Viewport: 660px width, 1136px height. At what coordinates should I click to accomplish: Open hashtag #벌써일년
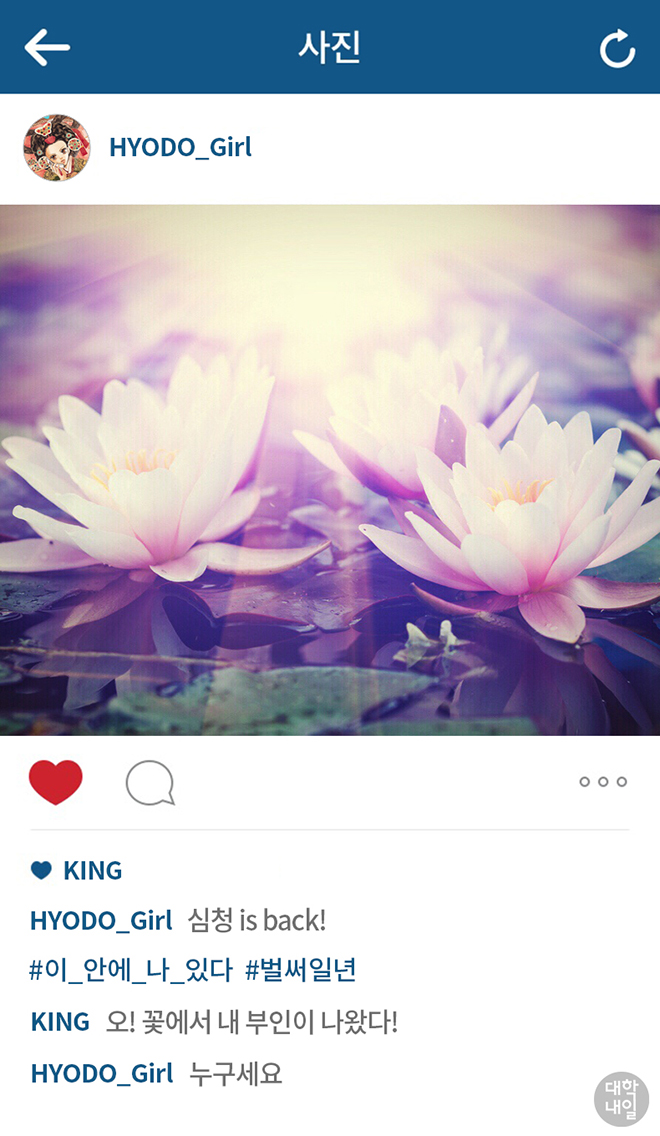click(x=301, y=970)
